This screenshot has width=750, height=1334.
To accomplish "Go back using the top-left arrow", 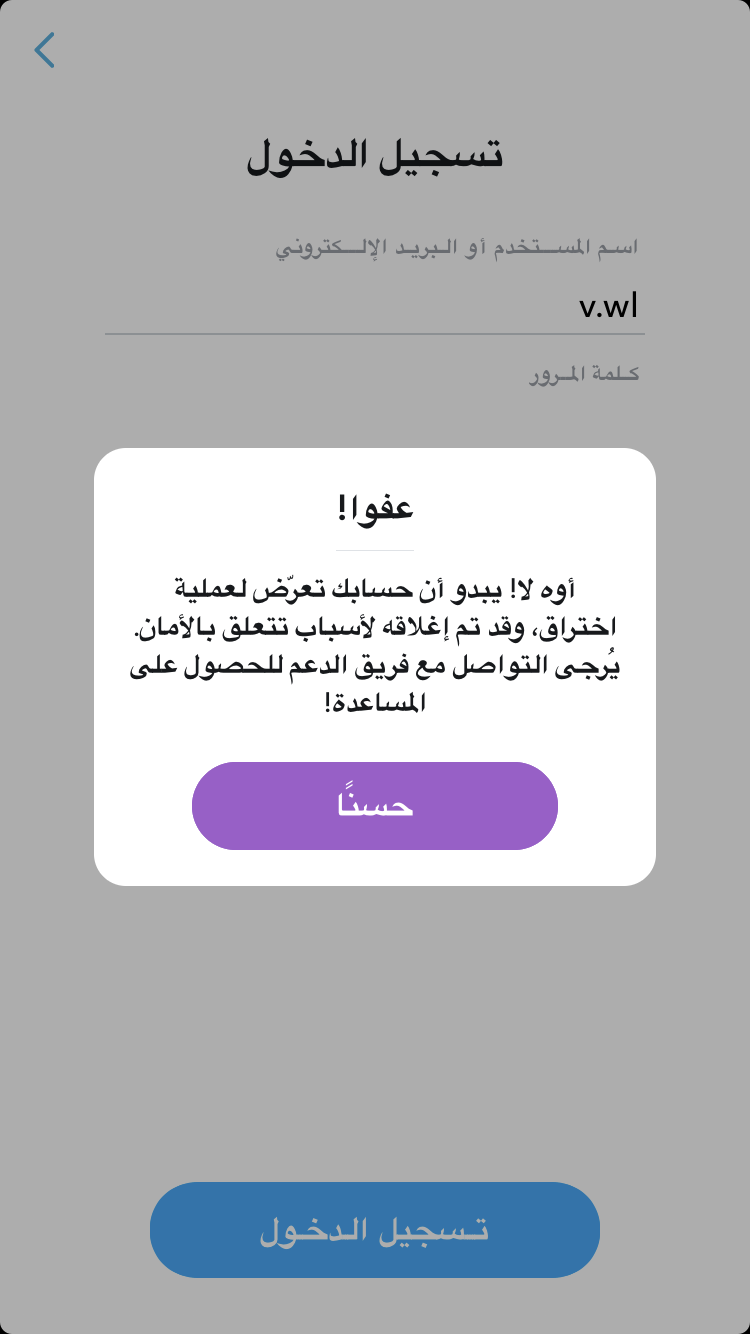I will (x=45, y=51).
